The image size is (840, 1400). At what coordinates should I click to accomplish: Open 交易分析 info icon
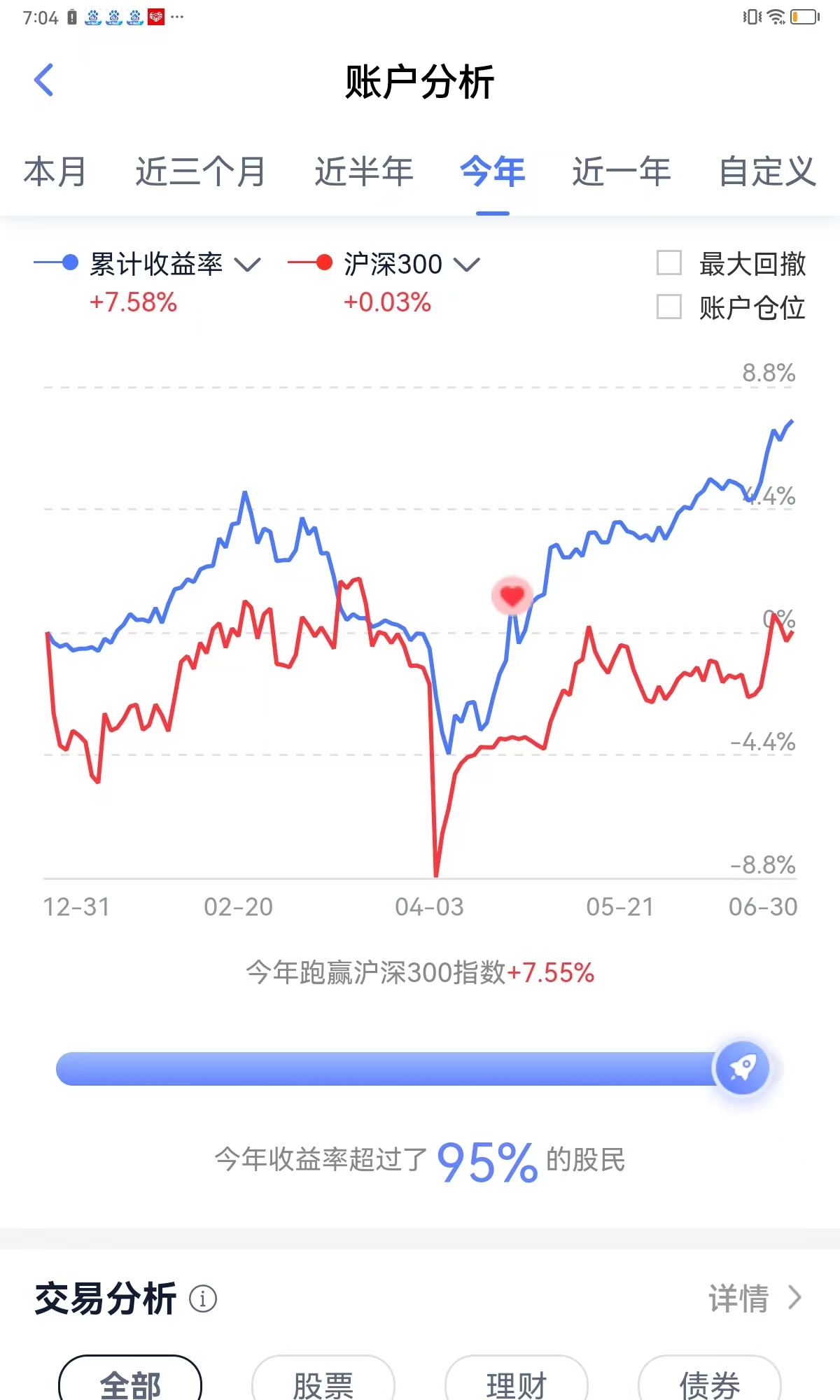click(203, 1299)
